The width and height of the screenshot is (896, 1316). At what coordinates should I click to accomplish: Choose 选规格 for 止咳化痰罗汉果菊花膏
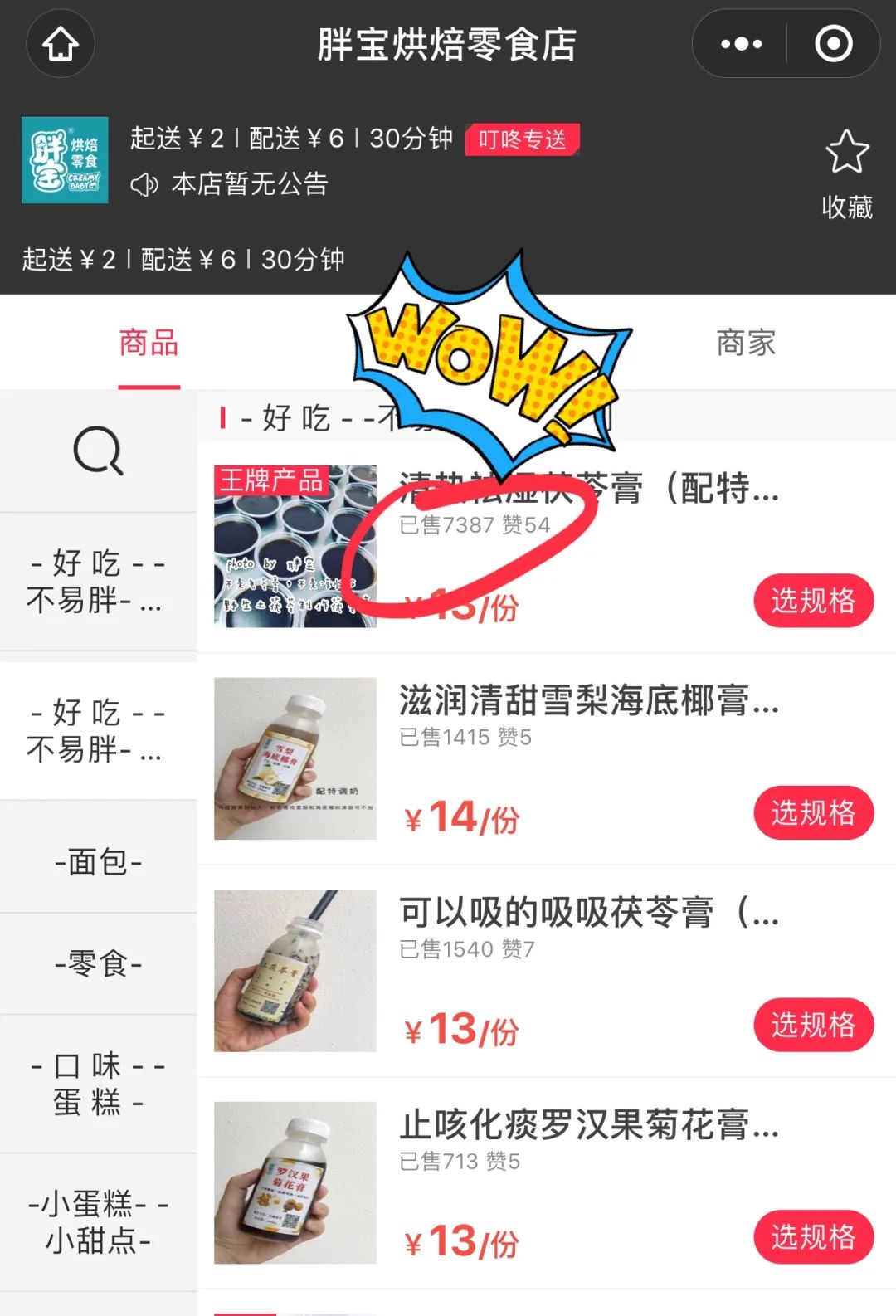(x=813, y=1237)
